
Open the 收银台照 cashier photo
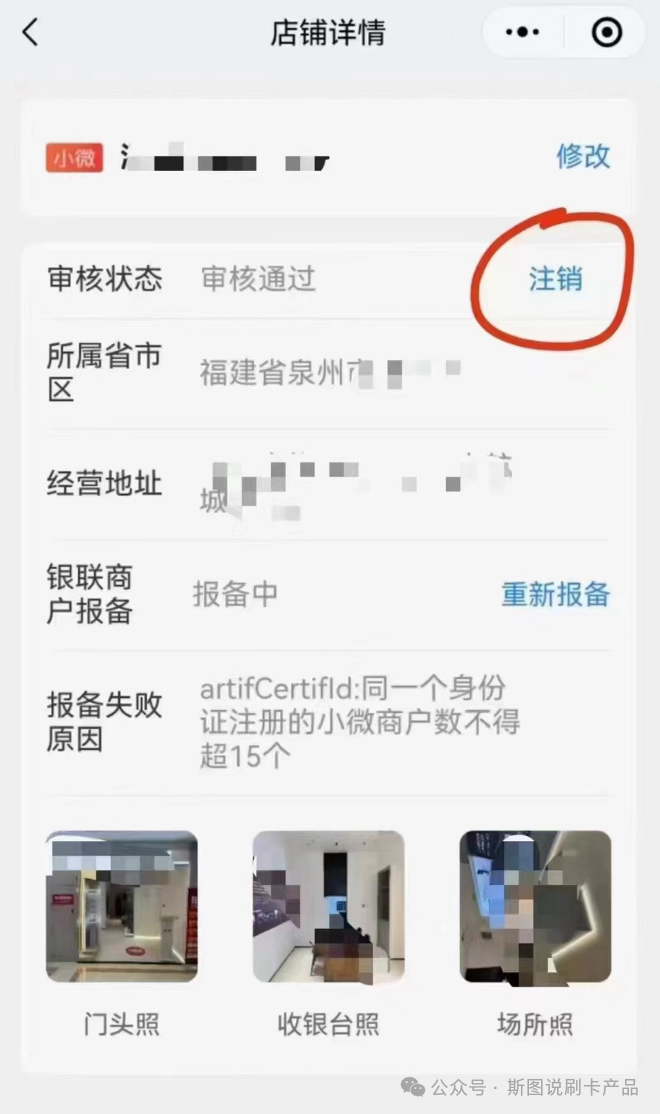point(328,906)
